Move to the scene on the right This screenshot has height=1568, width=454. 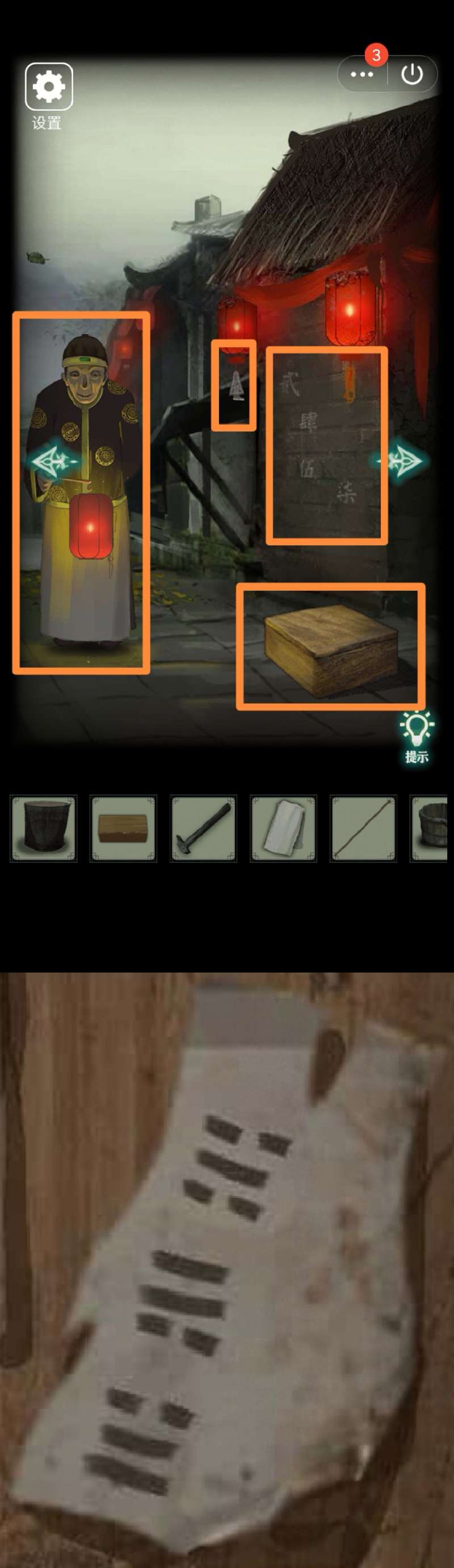tap(403, 461)
